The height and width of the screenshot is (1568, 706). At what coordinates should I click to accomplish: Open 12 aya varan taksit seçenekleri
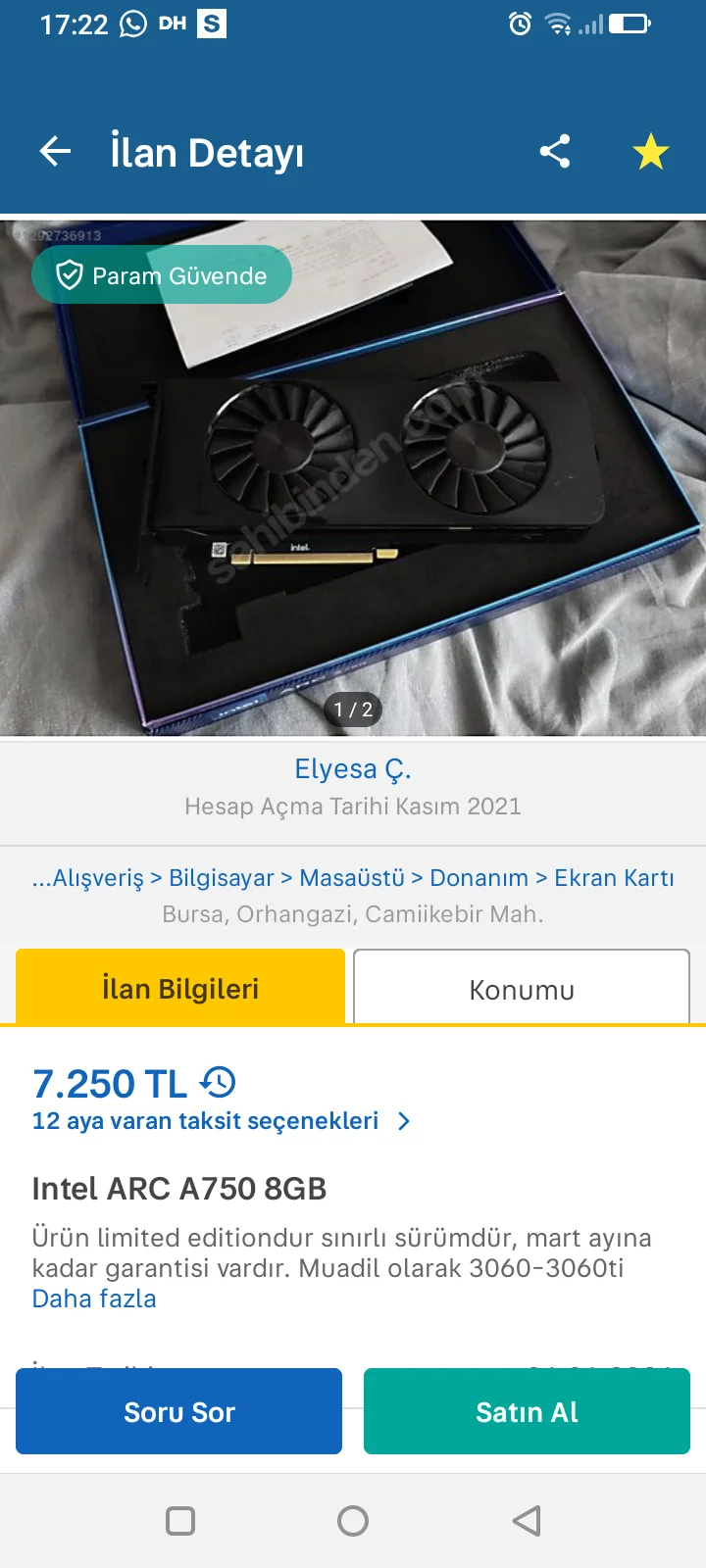pyautogui.click(x=220, y=1121)
